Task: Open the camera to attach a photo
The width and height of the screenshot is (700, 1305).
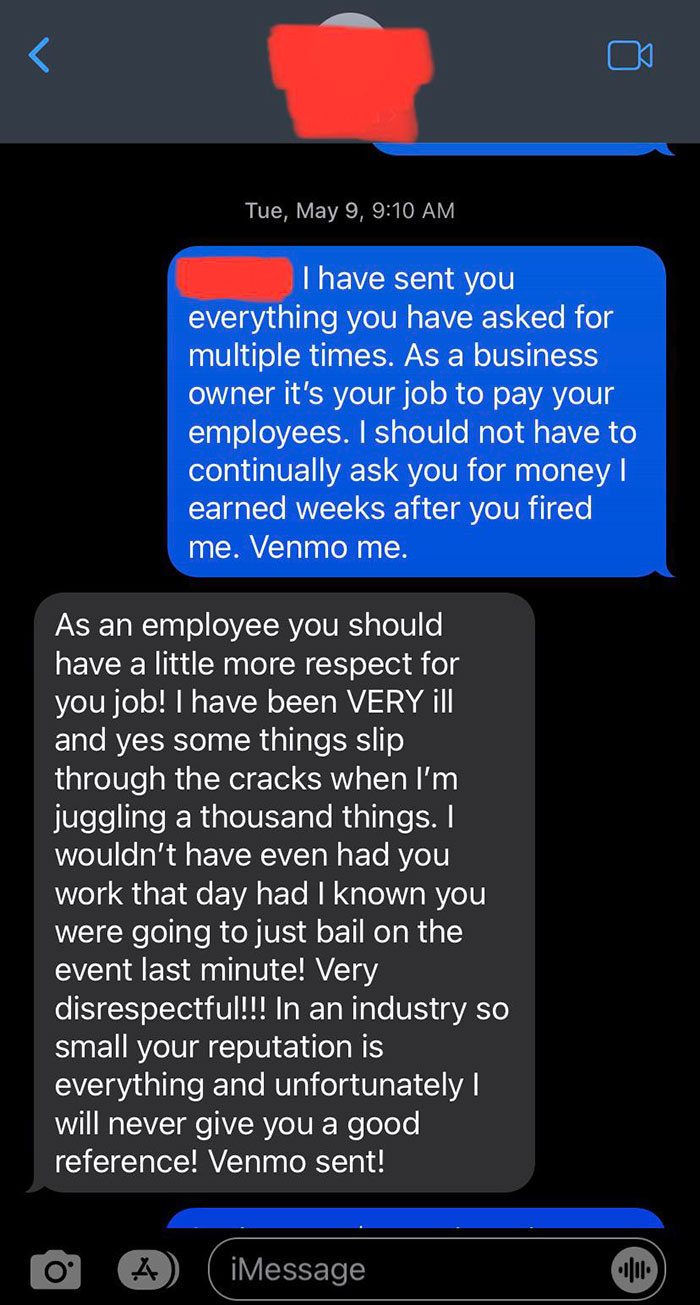Action: click(54, 1270)
